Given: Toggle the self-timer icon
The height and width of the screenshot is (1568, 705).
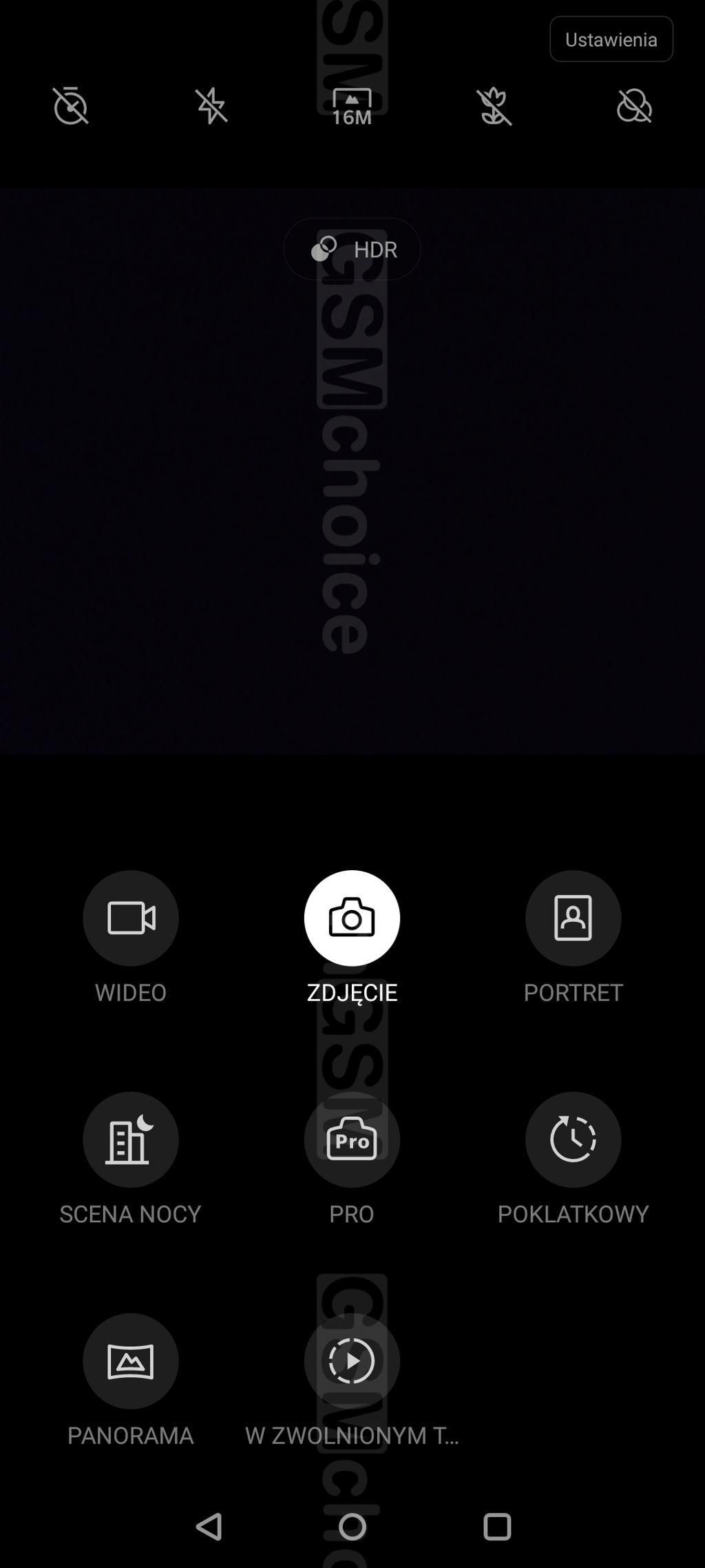Looking at the screenshot, I should [70, 106].
